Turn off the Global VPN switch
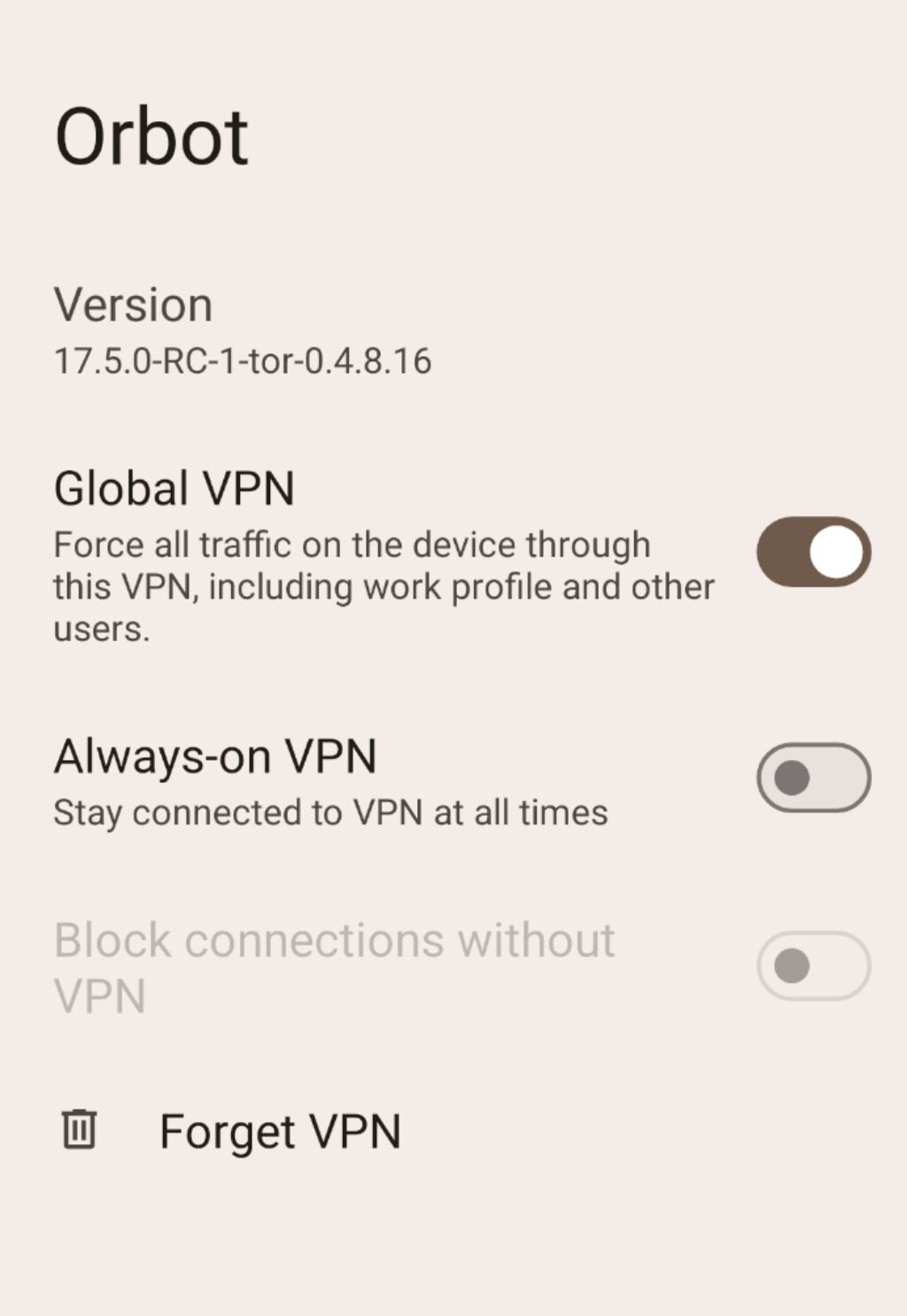907x1316 pixels. pyautogui.click(x=813, y=552)
